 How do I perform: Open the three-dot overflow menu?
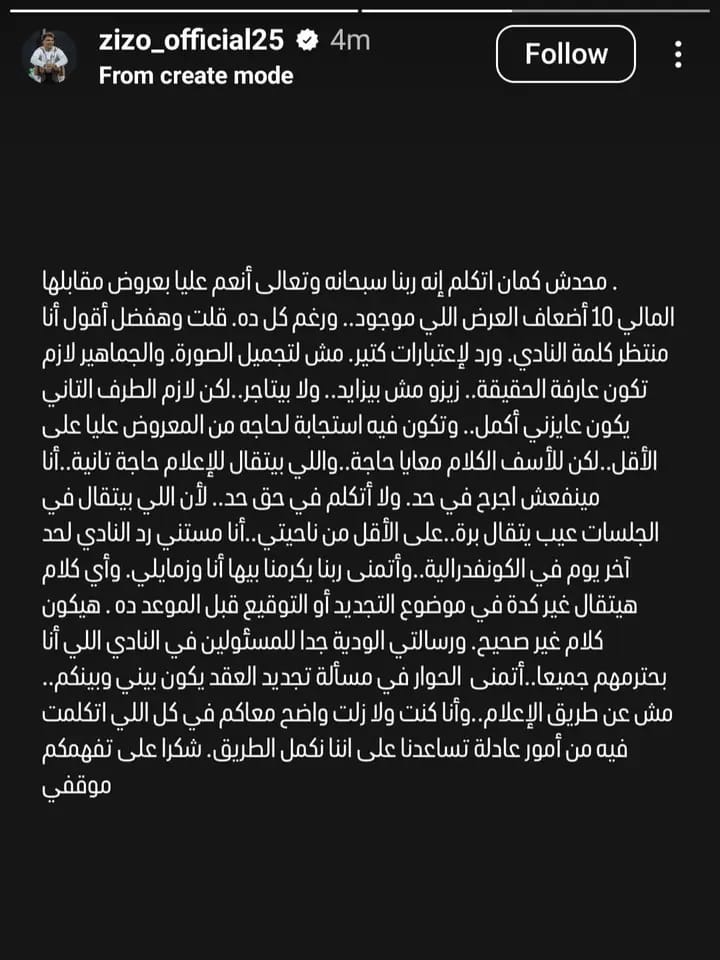click(680, 54)
